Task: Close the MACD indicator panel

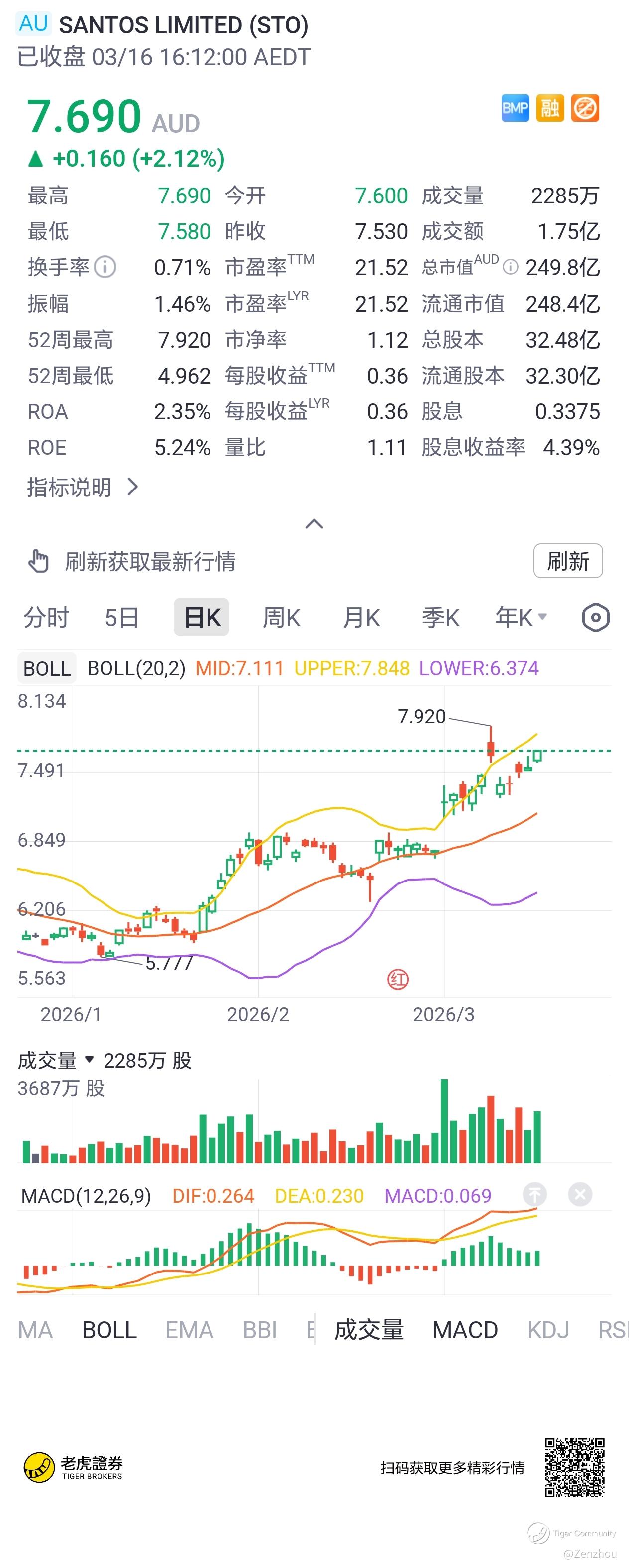Action: click(580, 1194)
